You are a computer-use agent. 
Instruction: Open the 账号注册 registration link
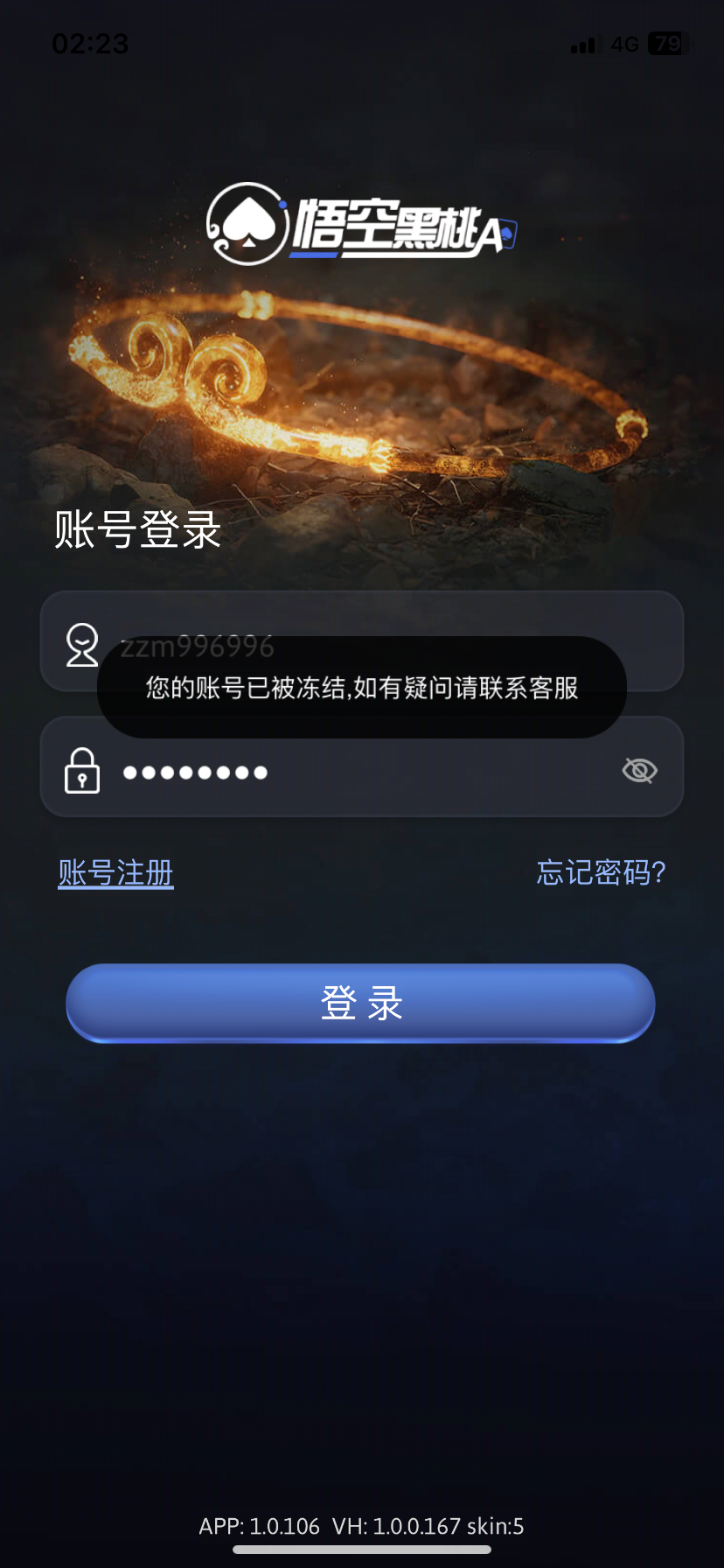pyautogui.click(x=115, y=872)
